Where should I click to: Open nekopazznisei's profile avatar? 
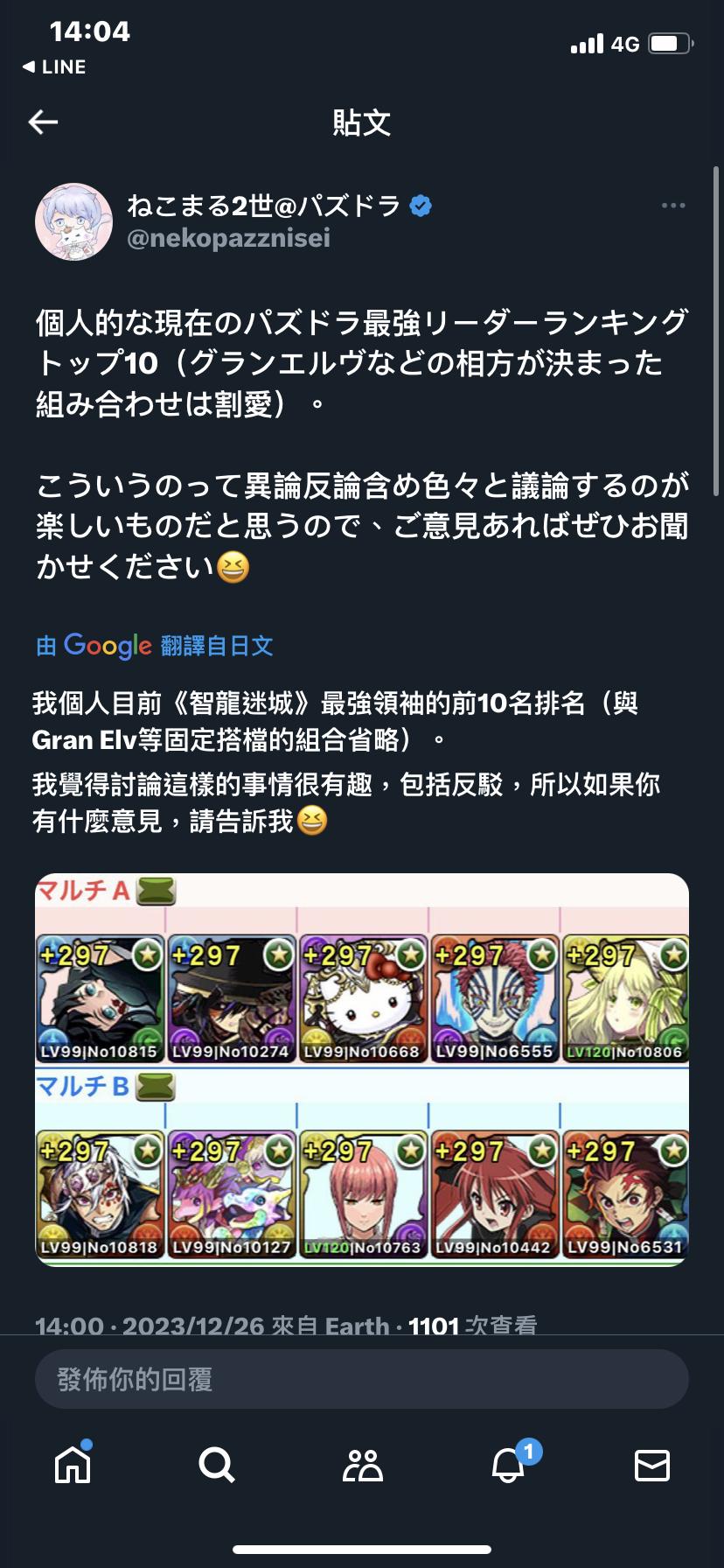tap(73, 221)
